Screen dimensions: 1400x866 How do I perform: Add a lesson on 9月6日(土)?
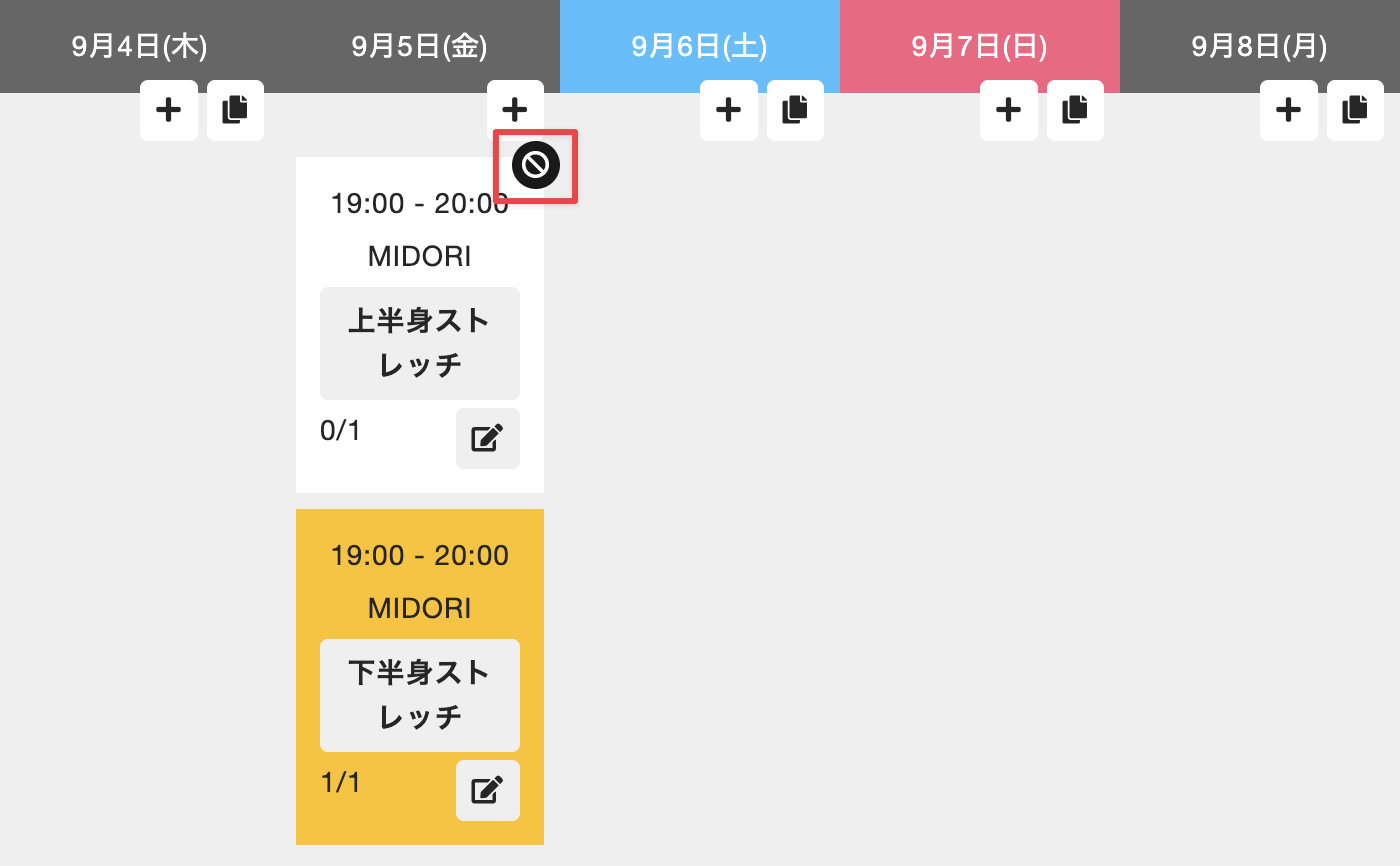tap(729, 110)
